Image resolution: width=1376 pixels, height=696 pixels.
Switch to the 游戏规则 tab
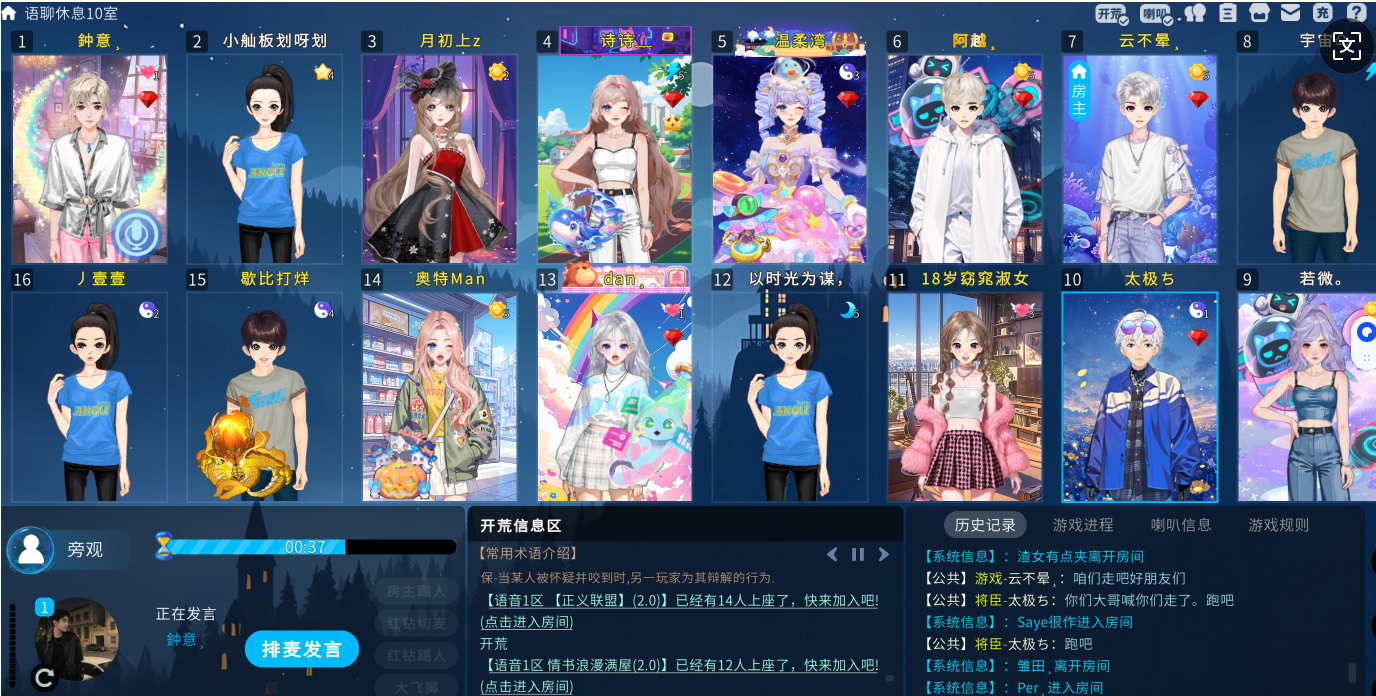point(1278,525)
